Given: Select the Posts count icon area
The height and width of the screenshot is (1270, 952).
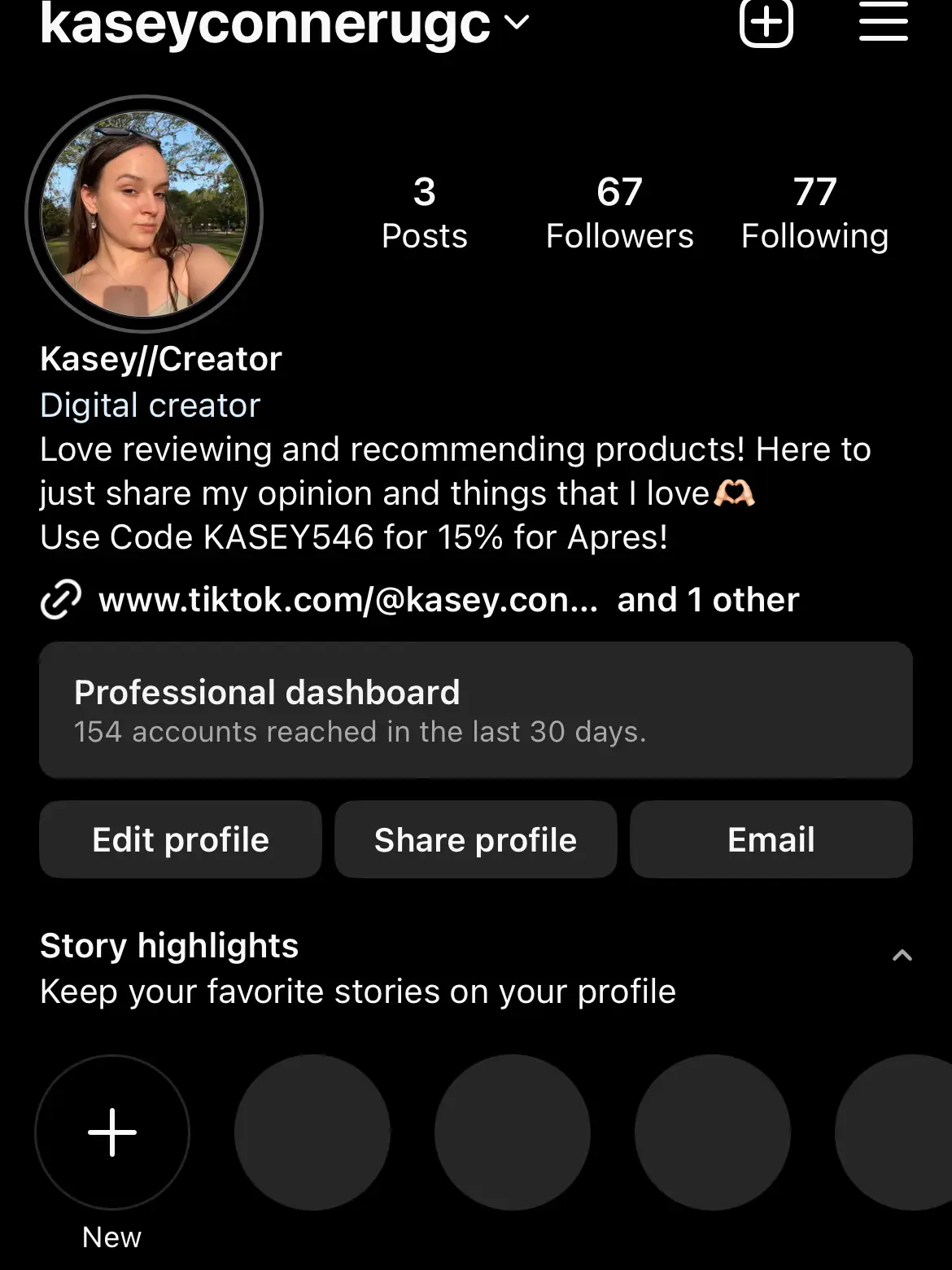Looking at the screenshot, I should (x=423, y=212).
